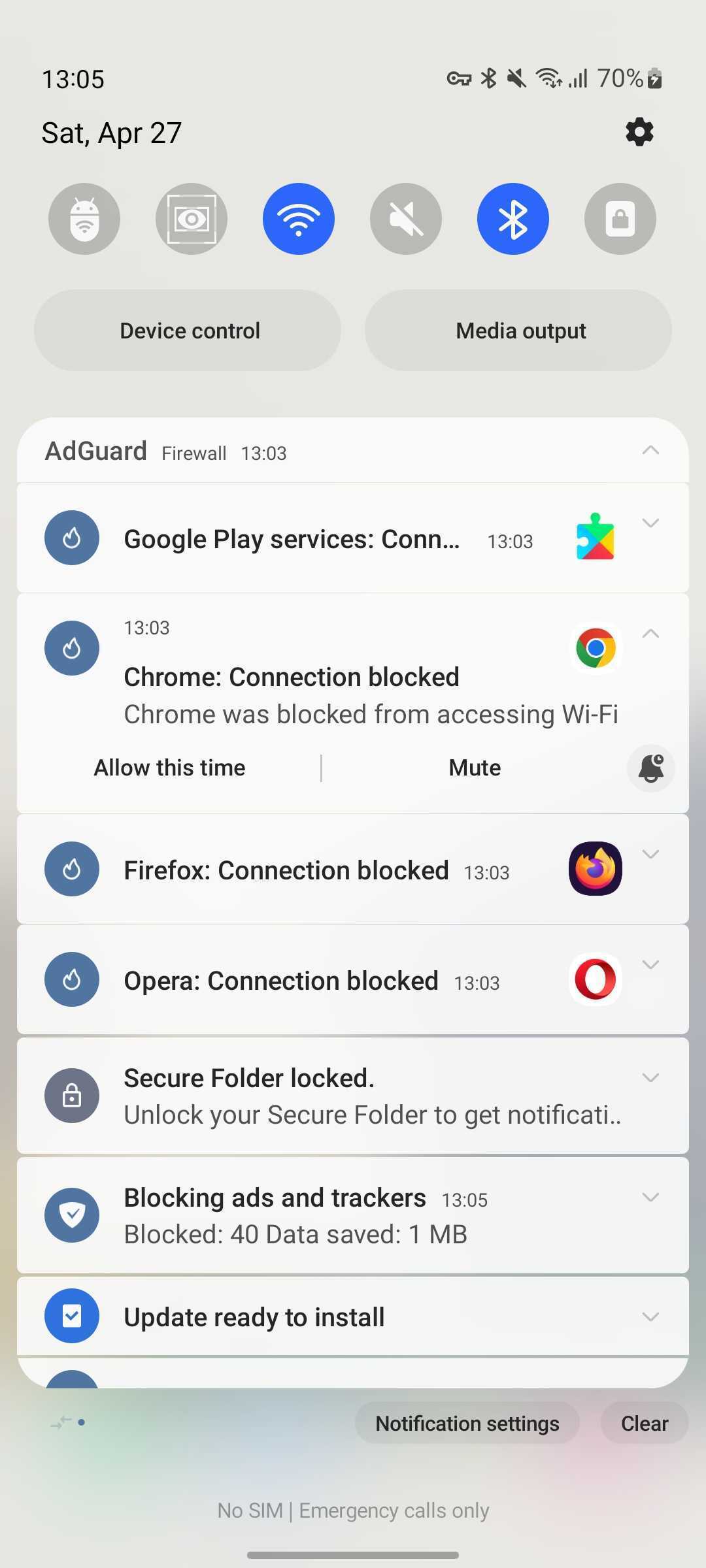The height and width of the screenshot is (1568, 706).
Task: Toggle the Bluetooth quick setting
Action: click(x=513, y=219)
